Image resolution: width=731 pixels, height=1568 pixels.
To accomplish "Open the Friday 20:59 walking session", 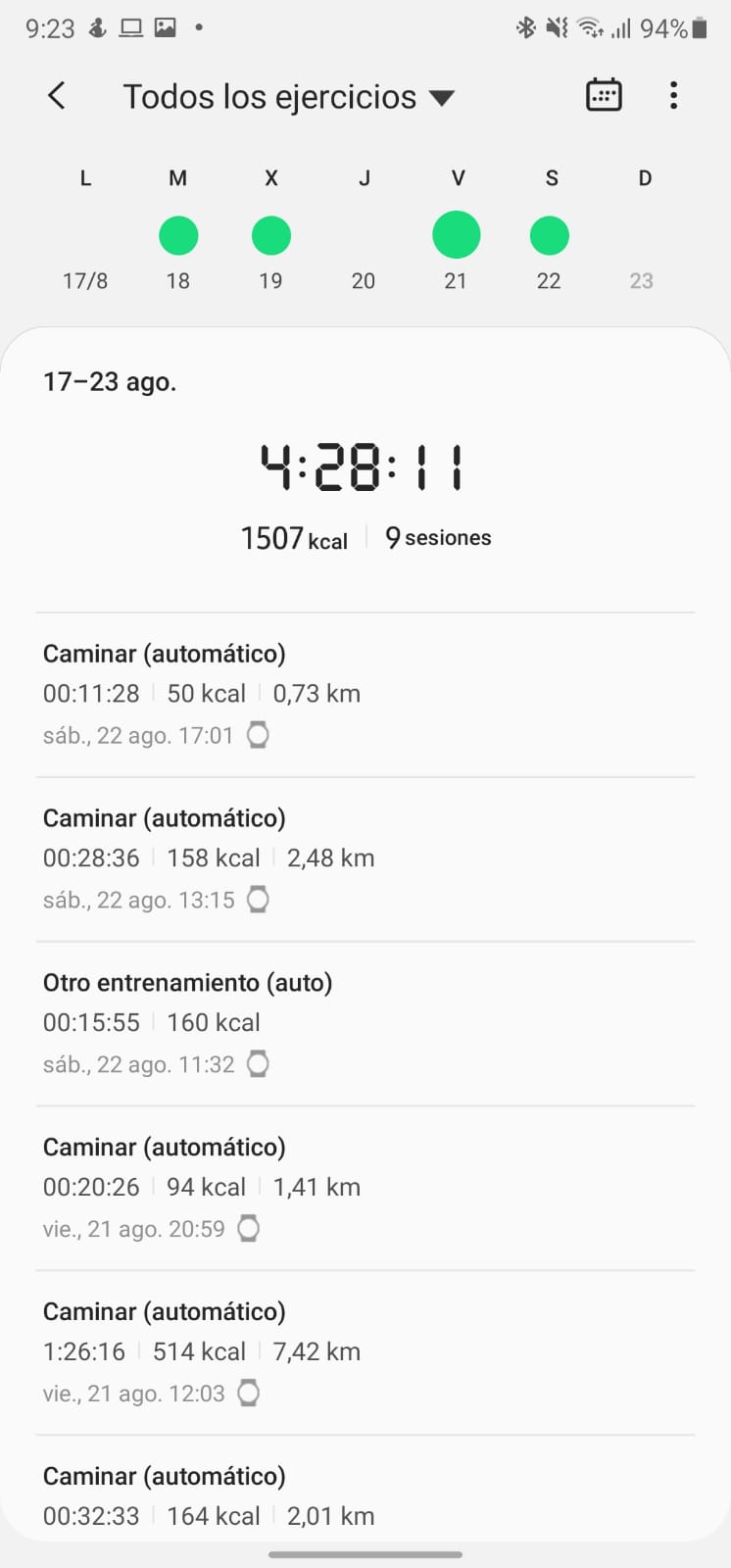I will [x=365, y=1189].
